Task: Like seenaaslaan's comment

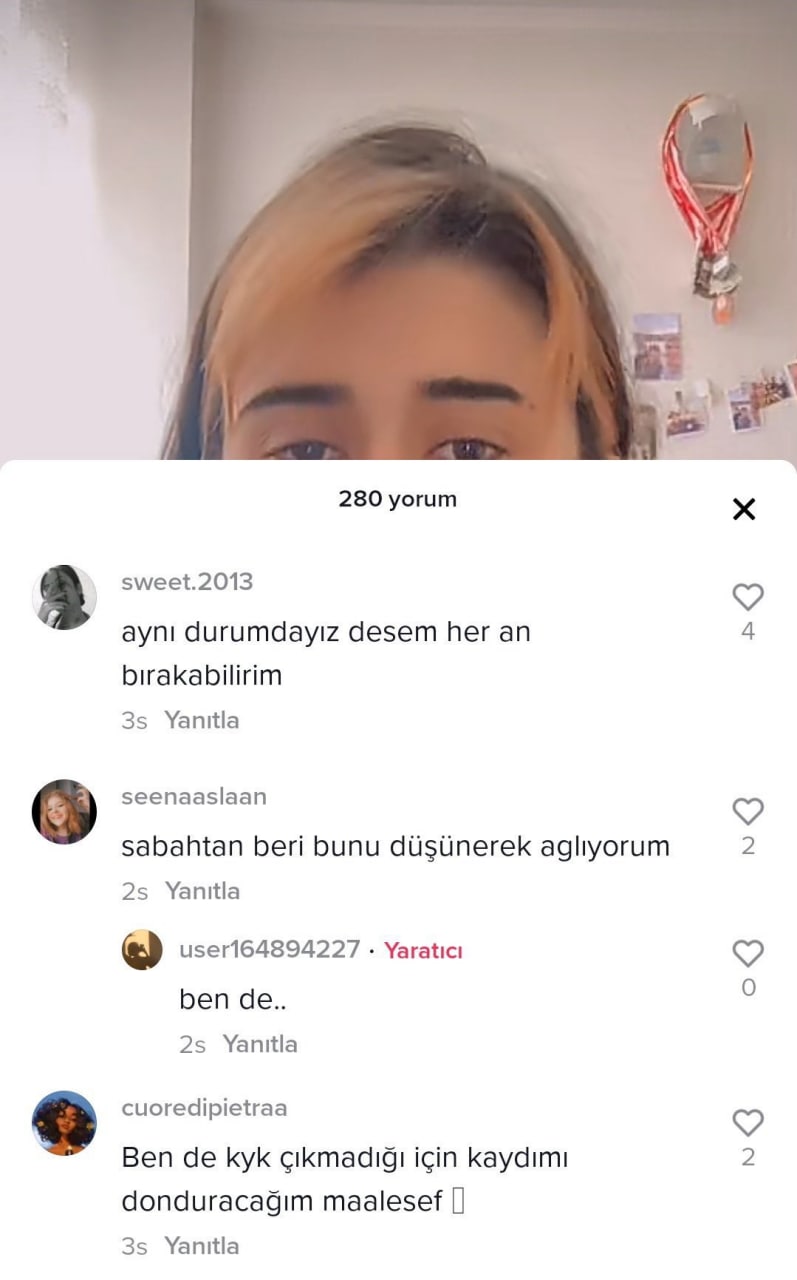Action: 748,812
